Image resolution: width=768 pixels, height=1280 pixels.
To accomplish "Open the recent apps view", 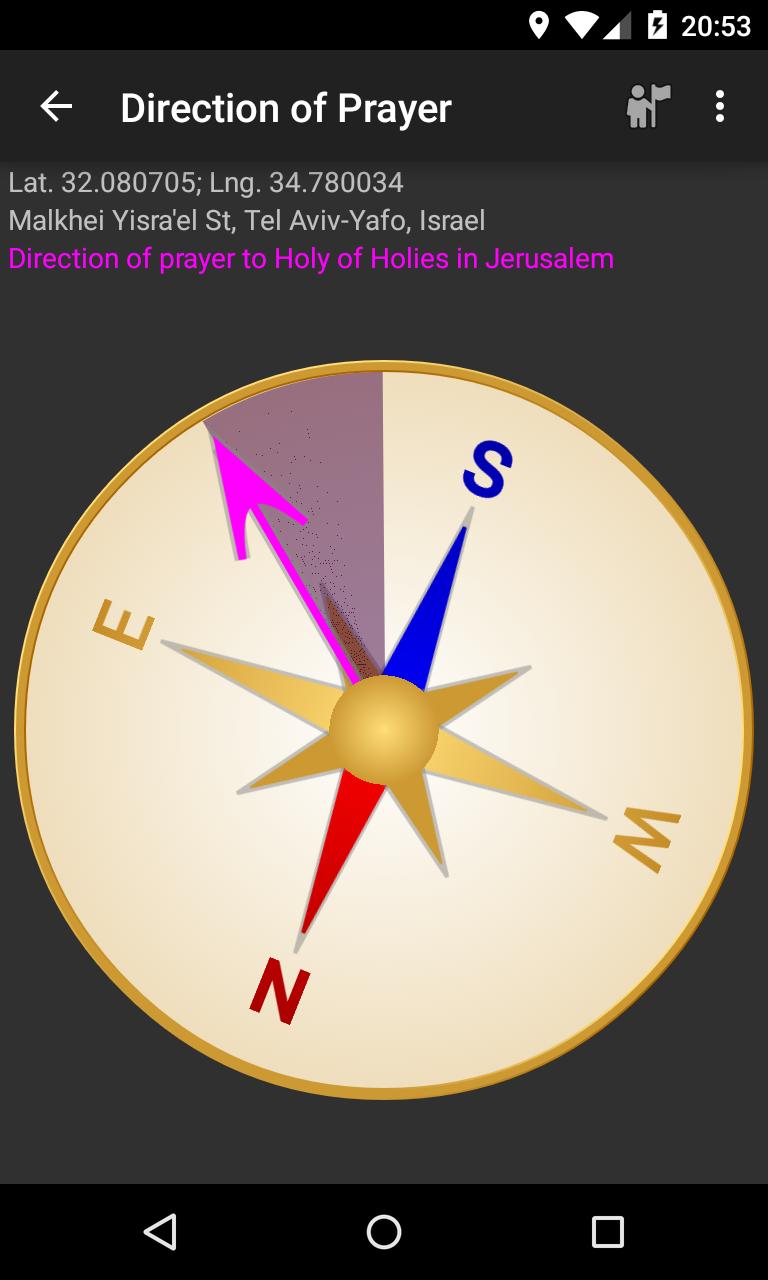I will click(607, 1232).
